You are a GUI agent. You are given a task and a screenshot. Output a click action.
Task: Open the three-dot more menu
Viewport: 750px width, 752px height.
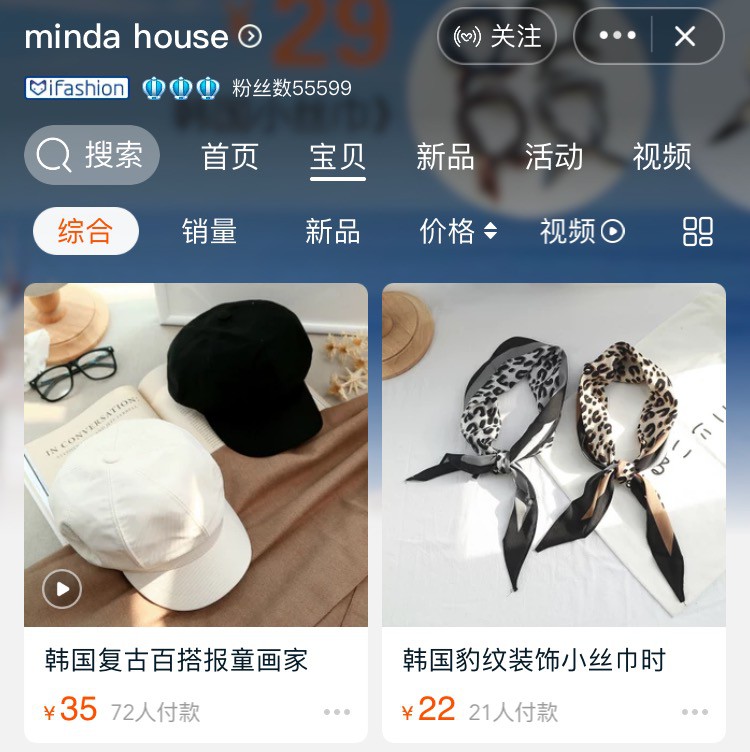coord(617,37)
